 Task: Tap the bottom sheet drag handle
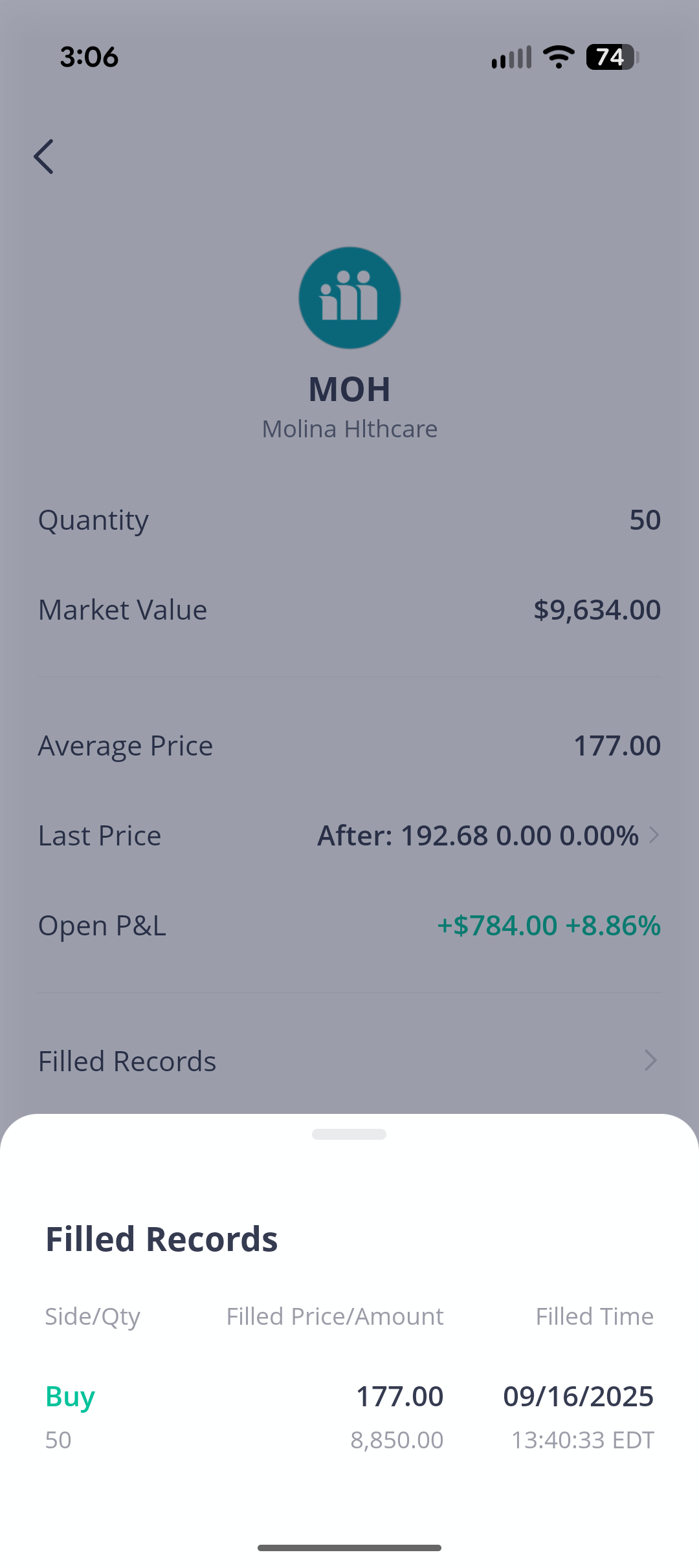pos(349,1134)
